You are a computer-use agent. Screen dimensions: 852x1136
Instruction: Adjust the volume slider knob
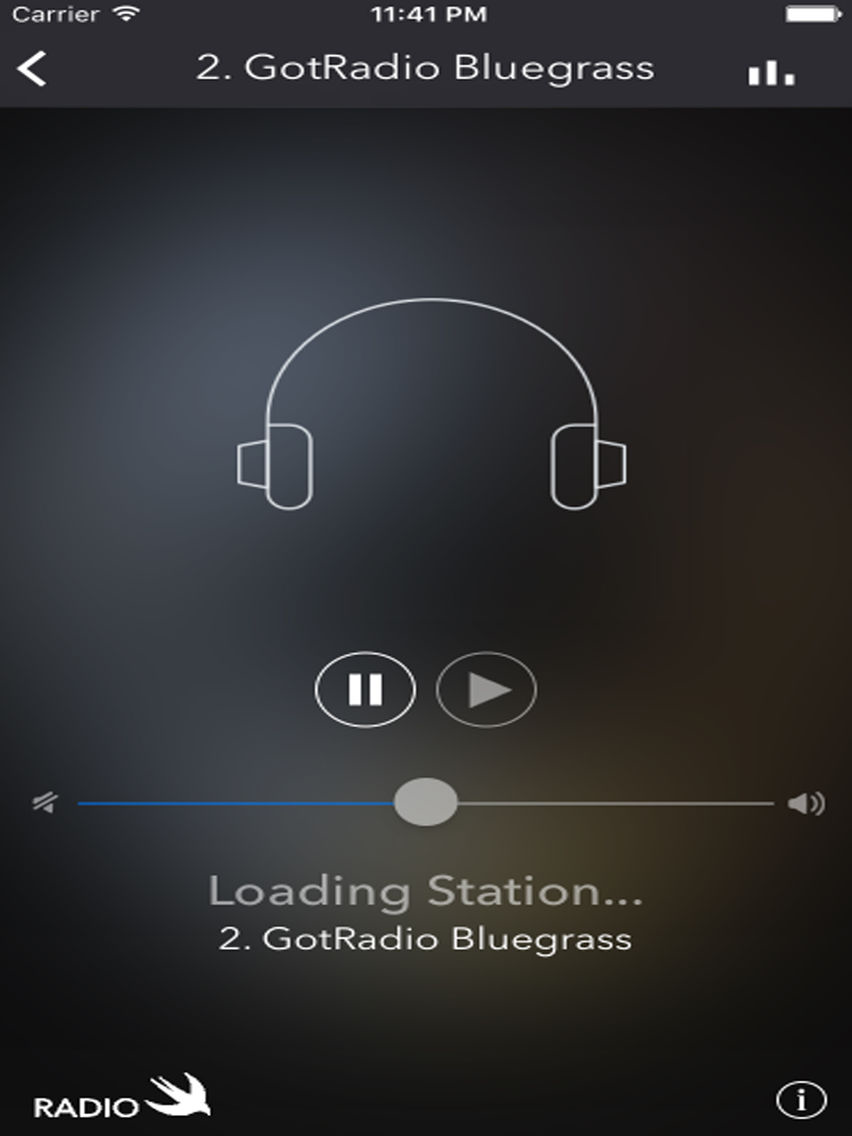click(425, 801)
